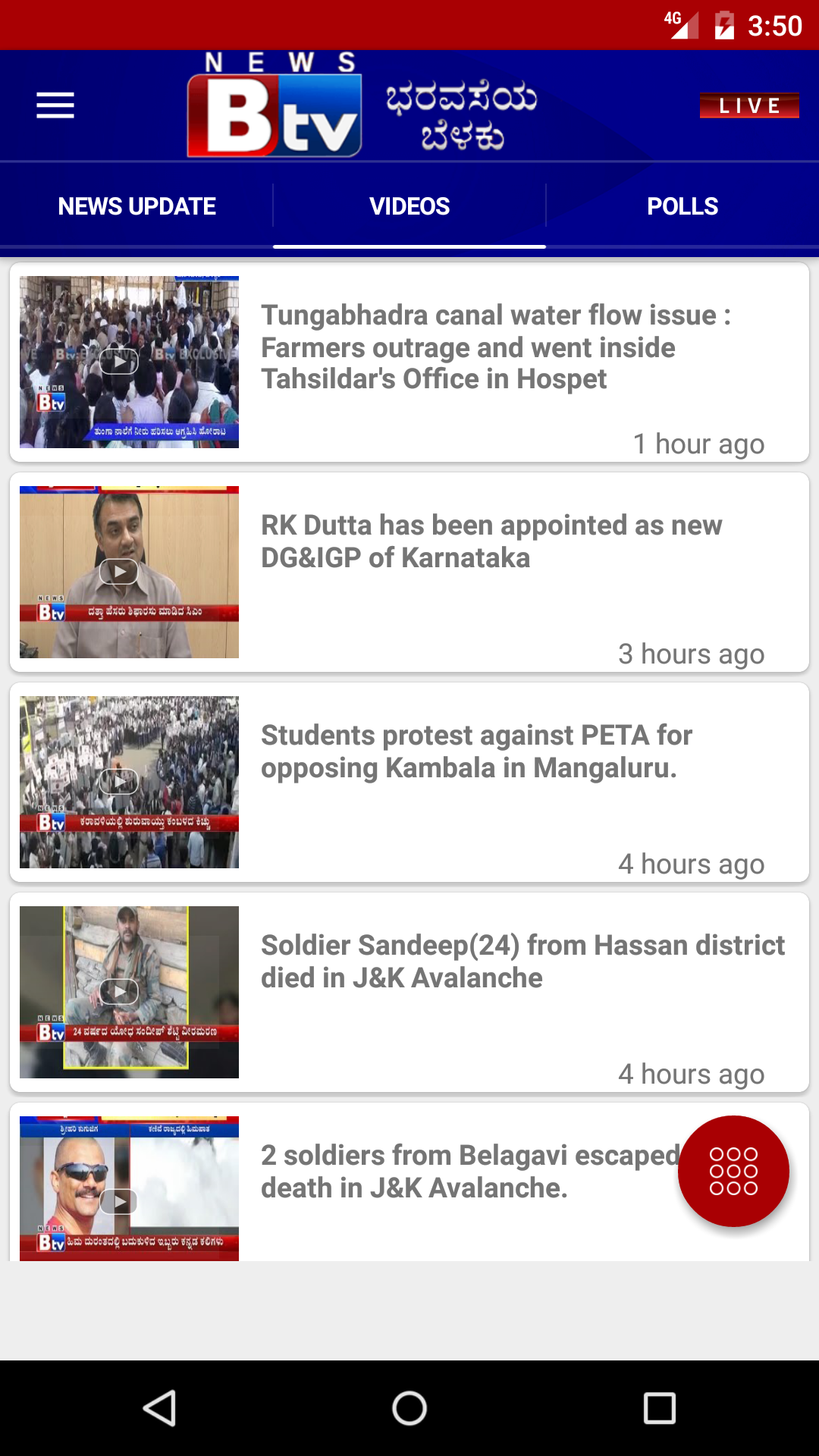Go back using the system back button
Screen dimensions: 819x1456
(x=159, y=1408)
